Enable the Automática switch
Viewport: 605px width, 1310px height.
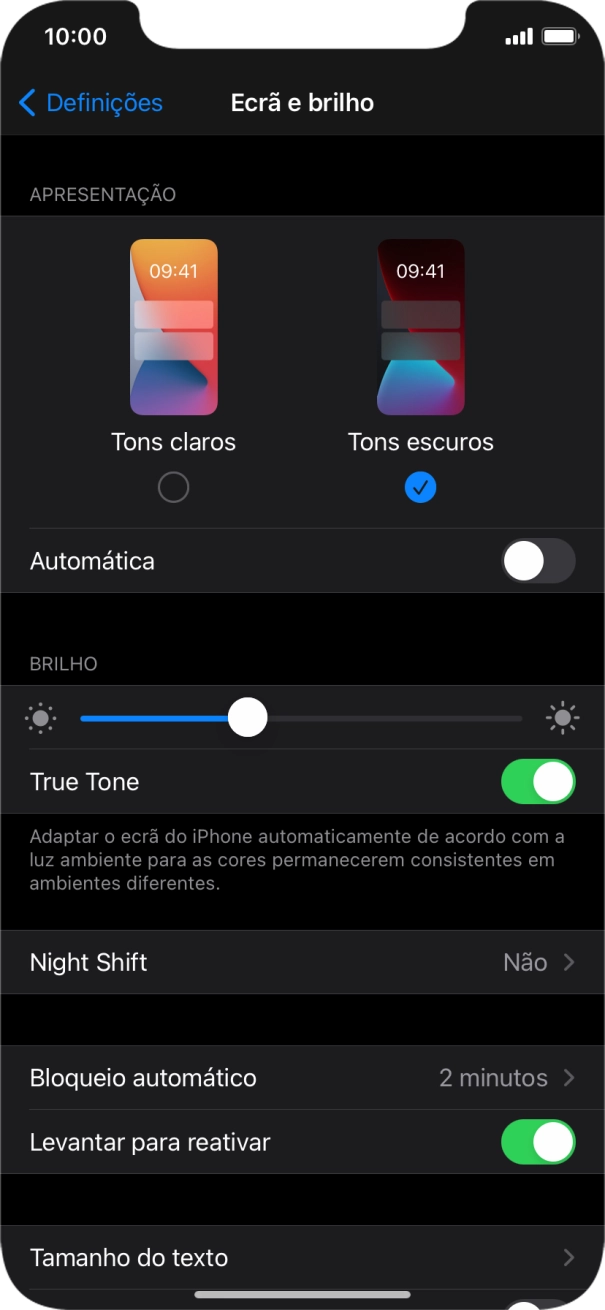pos(538,561)
